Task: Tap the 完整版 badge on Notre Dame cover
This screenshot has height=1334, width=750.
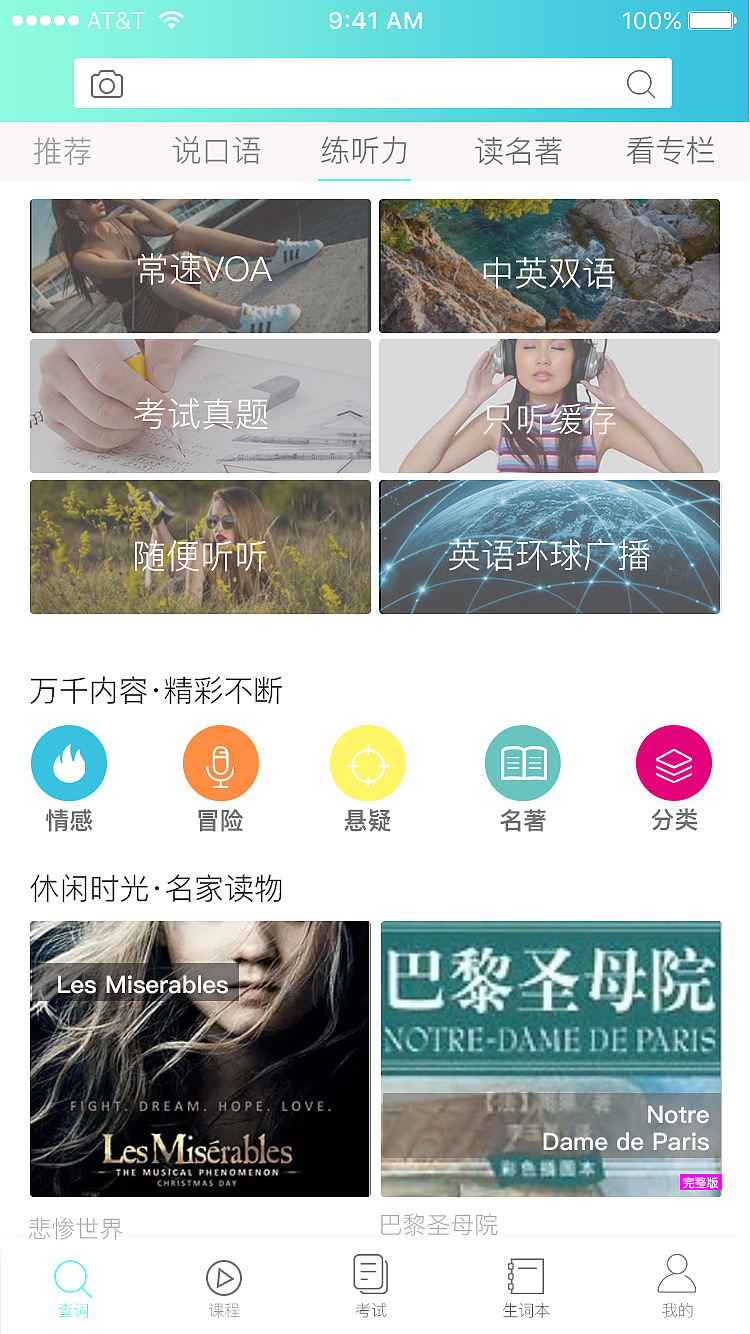Action: click(x=701, y=1181)
